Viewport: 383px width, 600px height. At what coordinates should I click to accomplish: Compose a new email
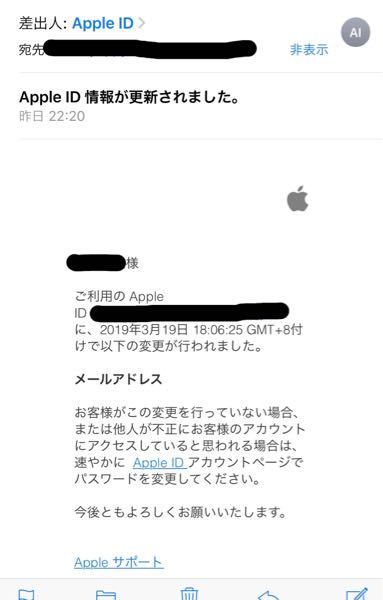357,593
